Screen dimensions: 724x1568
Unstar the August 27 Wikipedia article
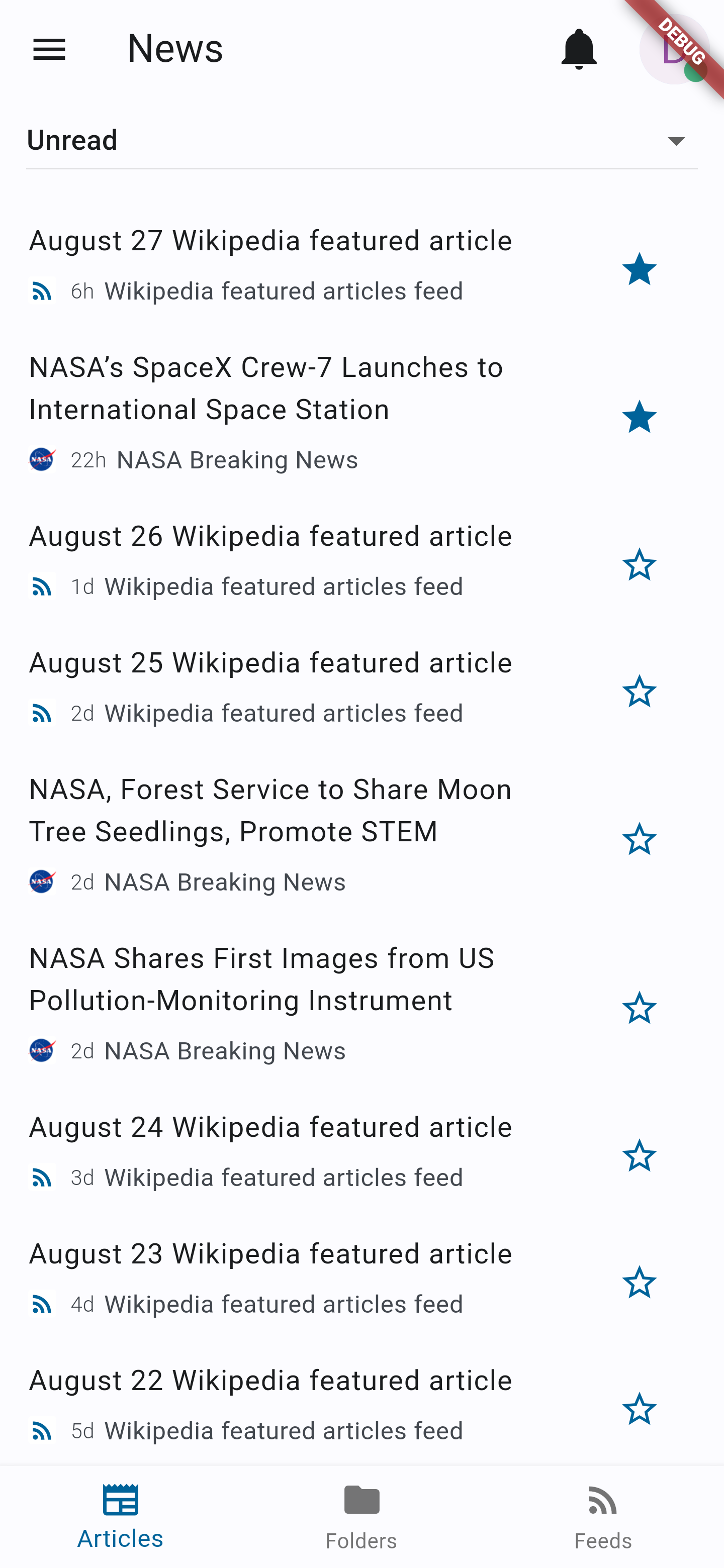pyautogui.click(x=639, y=269)
